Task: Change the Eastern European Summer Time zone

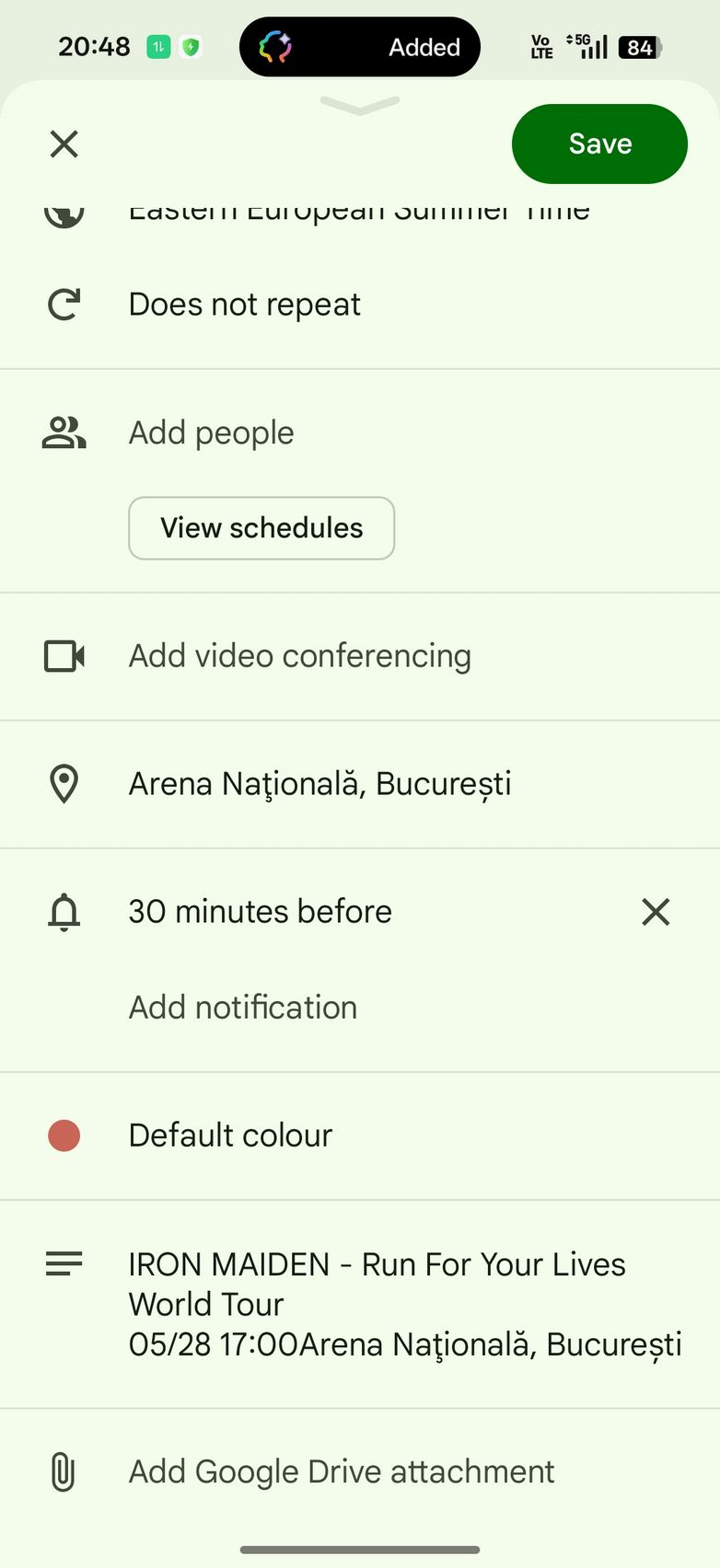Action: coord(359,213)
